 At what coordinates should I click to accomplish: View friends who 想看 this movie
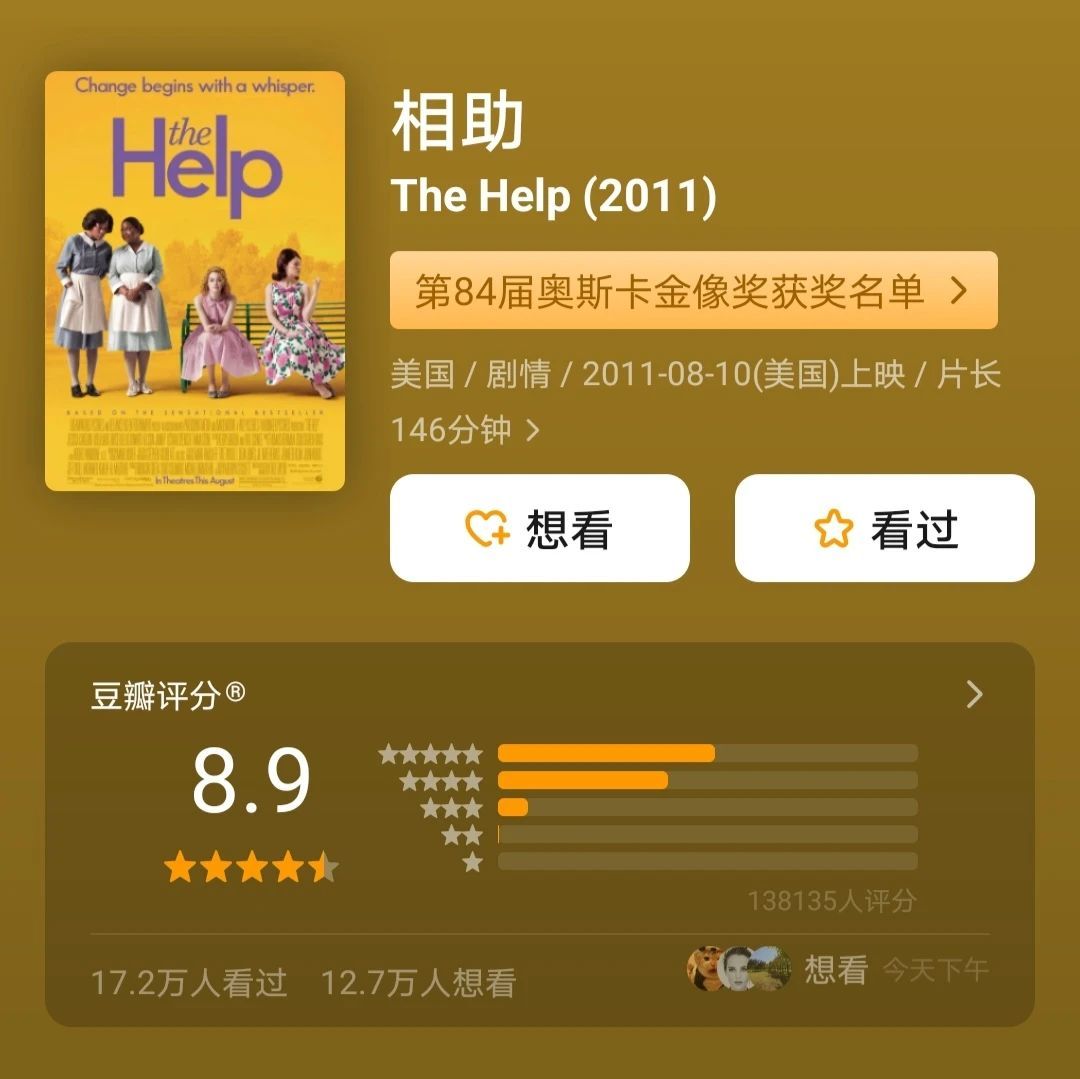(x=780, y=968)
